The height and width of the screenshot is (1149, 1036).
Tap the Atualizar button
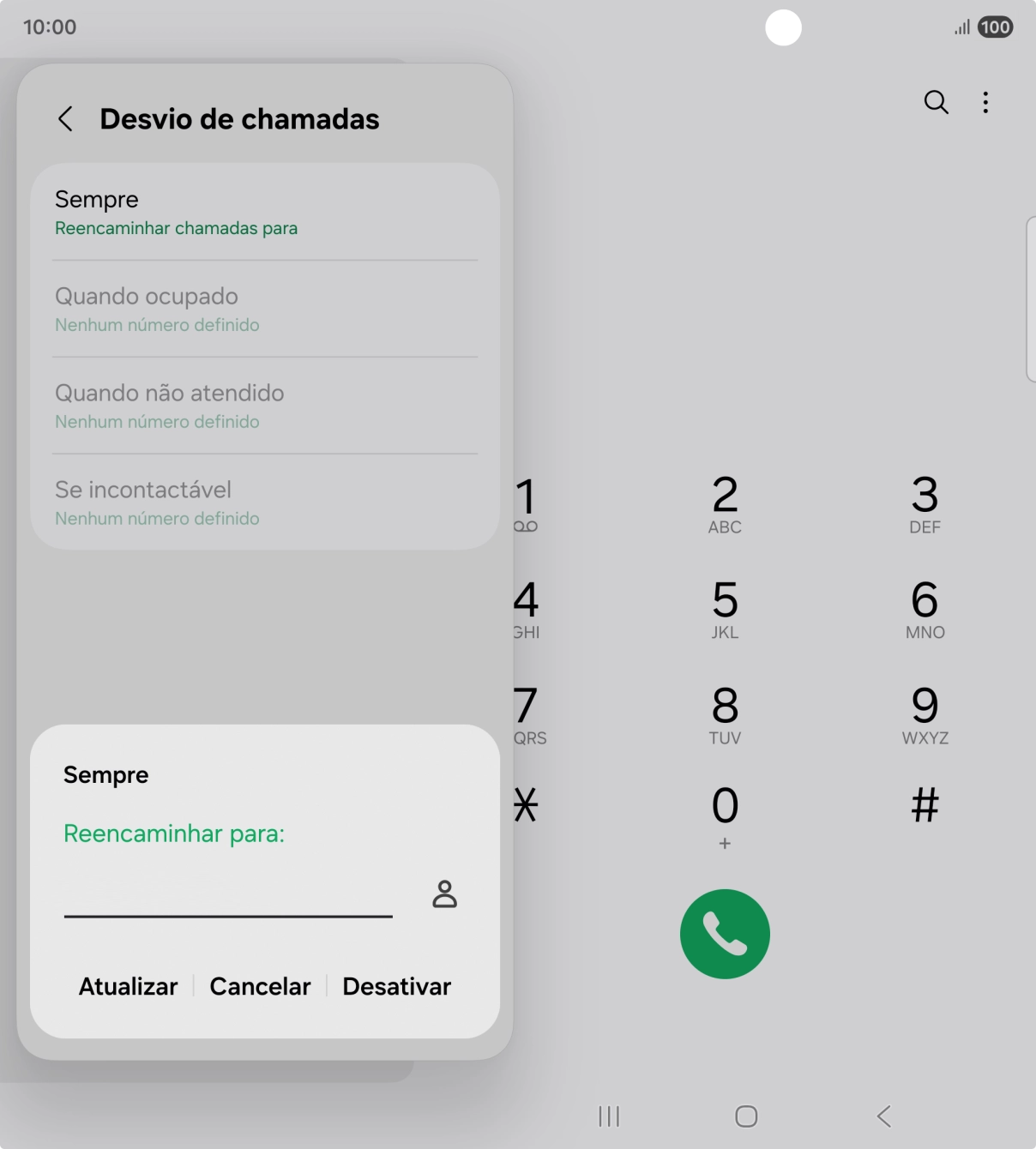pos(128,986)
